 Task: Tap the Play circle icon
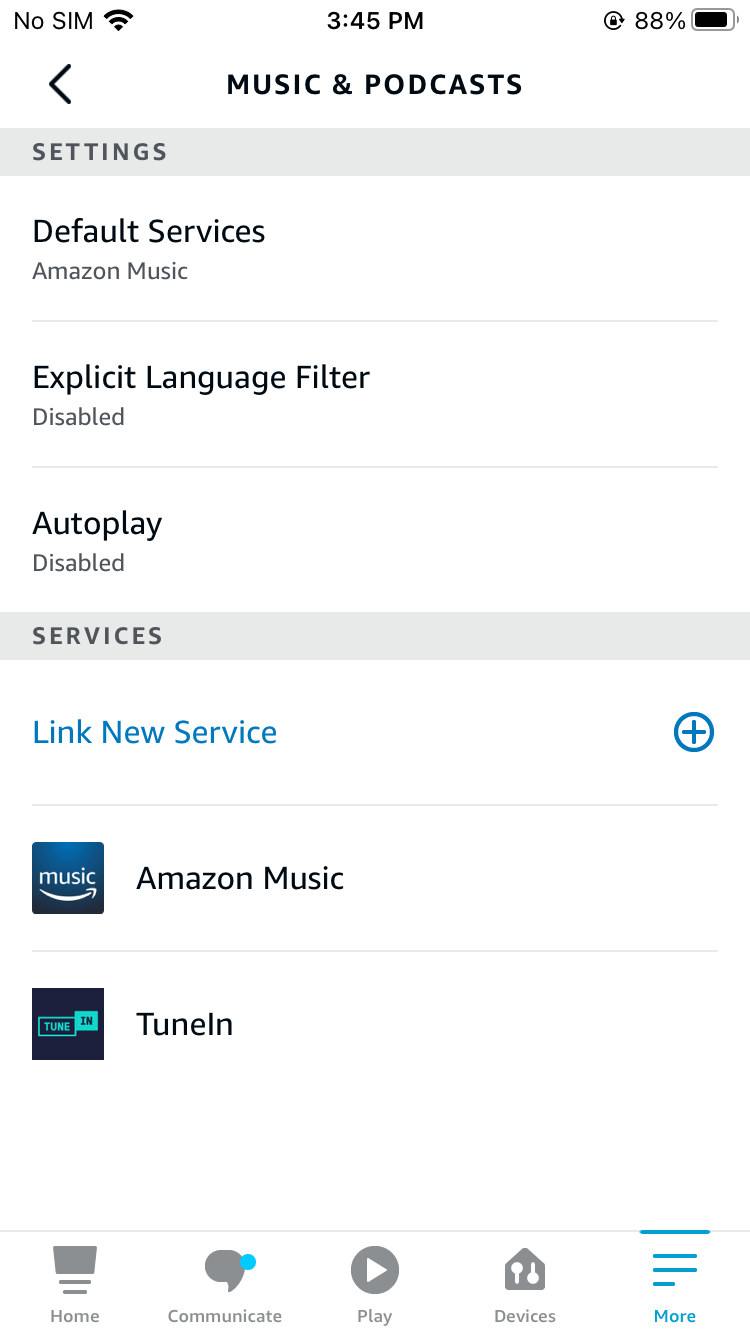(374, 1268)
